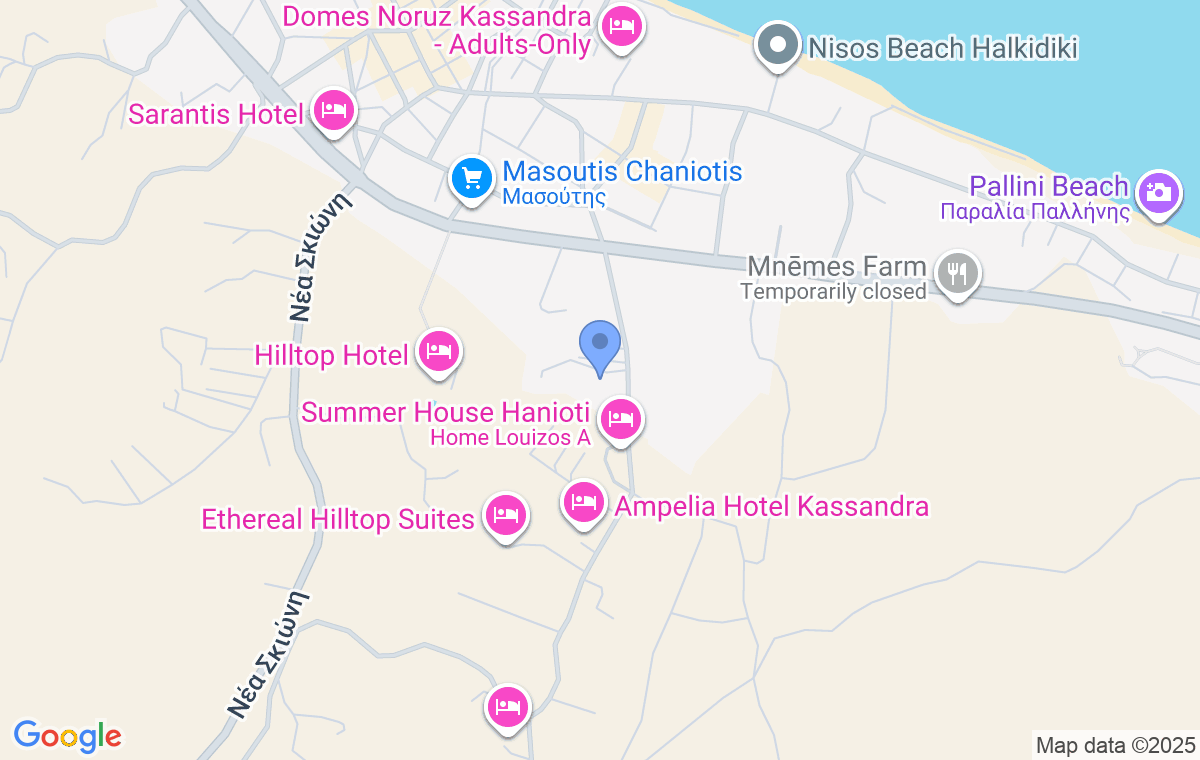Open the Mnēmes Farm restaurant marker
Screen dimensions: 1200x760
(x=958, y=273)
